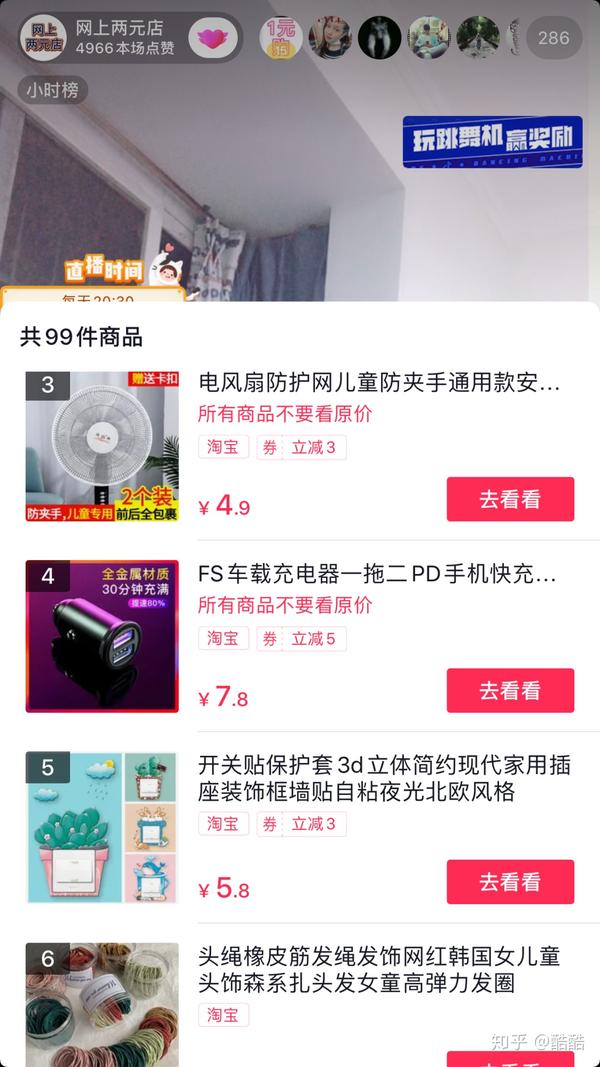Open the 玩跳舞机赢奖励 banner
Image resolution: width=600 pixels, height=1067 pixels.
(493, 142)
